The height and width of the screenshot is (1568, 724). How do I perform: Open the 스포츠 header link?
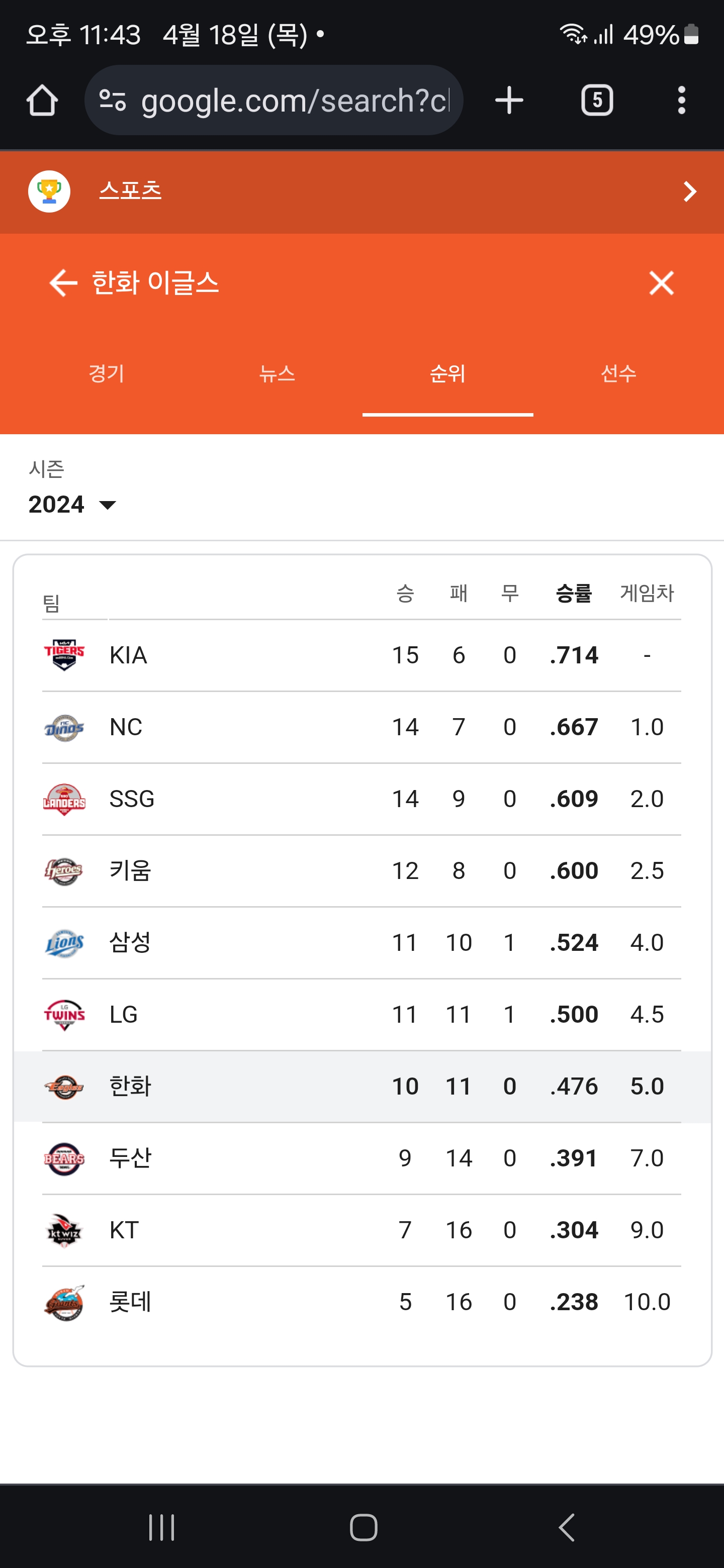coord(361,192)
